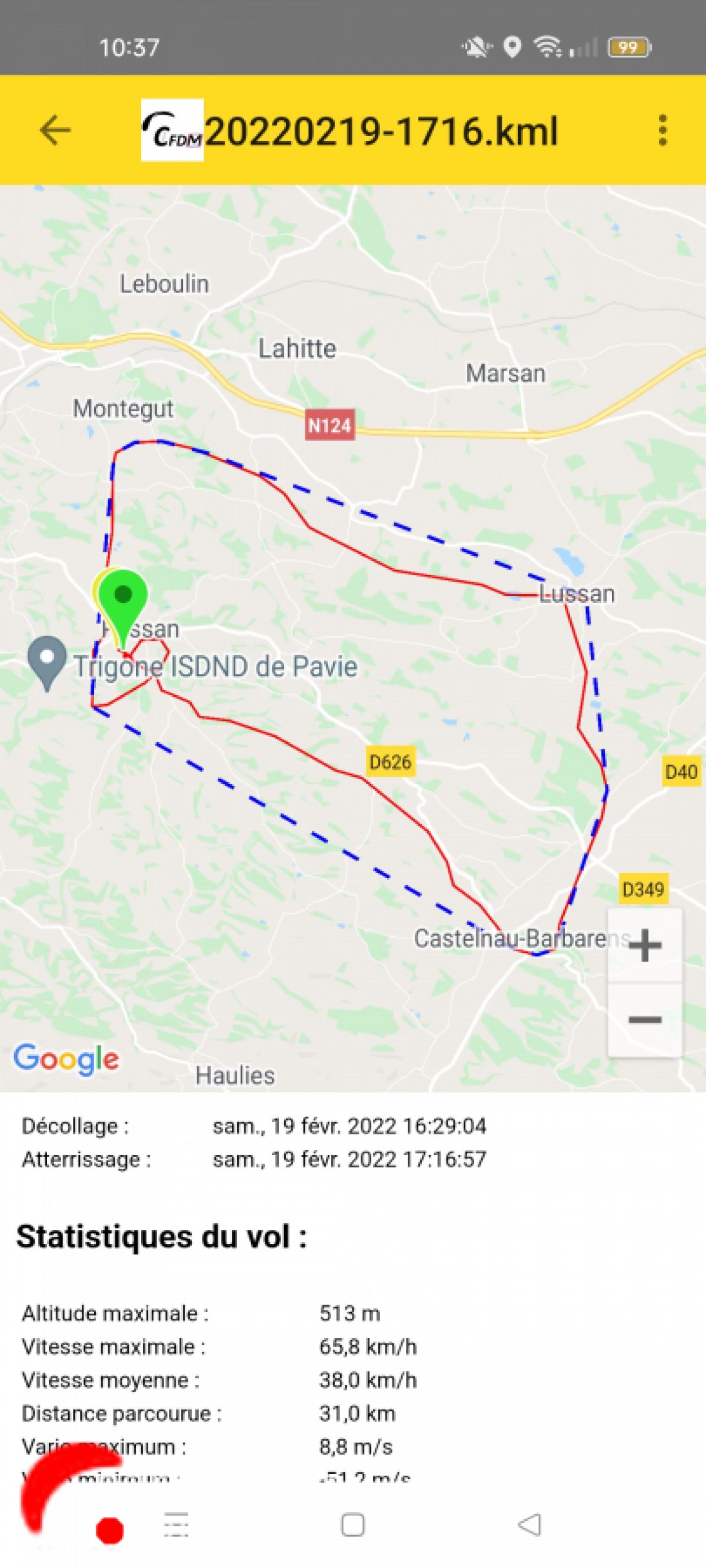Image resolution: width=706 pixels, height=1568 pixels.
Task: Zoom in on the map
Action: [x=644, y=946]
